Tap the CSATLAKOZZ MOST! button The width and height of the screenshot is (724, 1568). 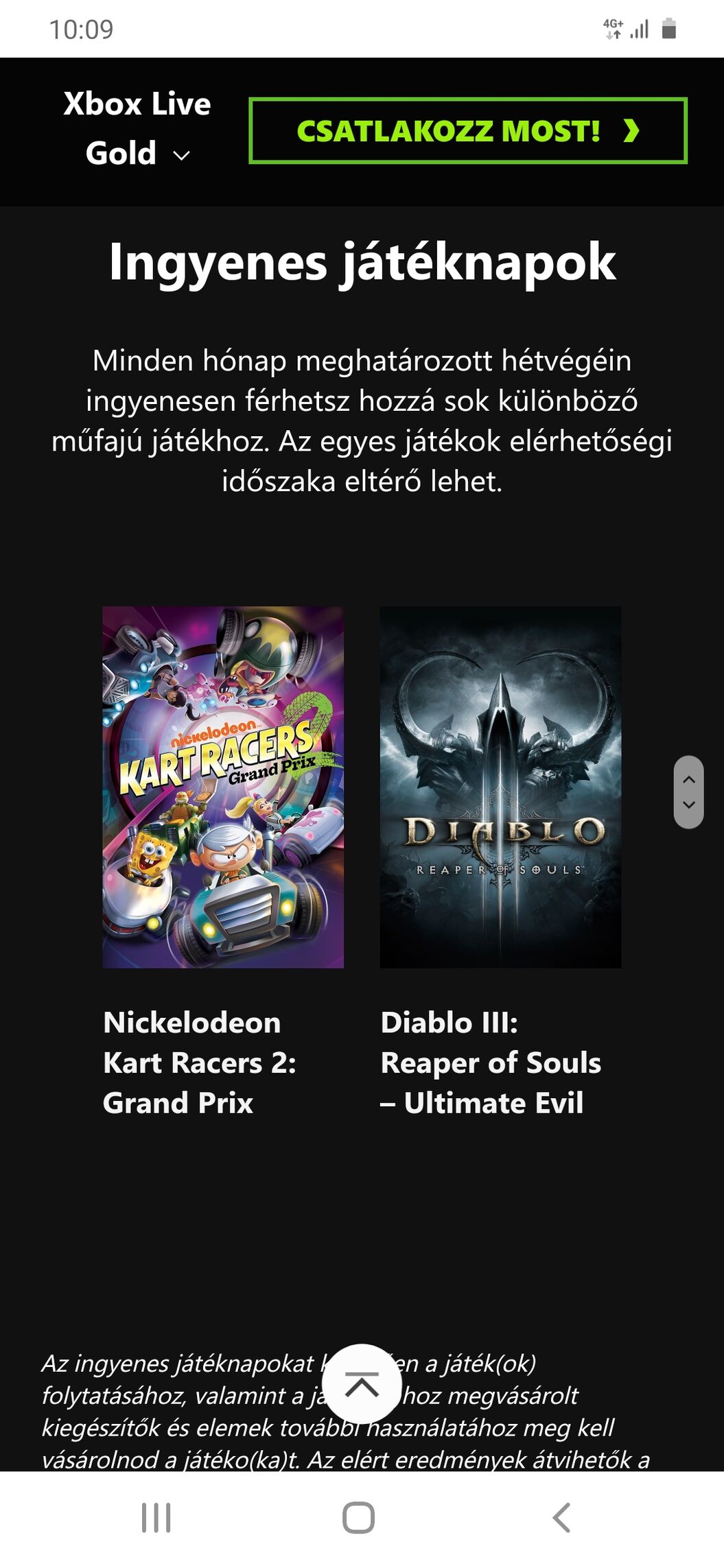tap(467, 131)
